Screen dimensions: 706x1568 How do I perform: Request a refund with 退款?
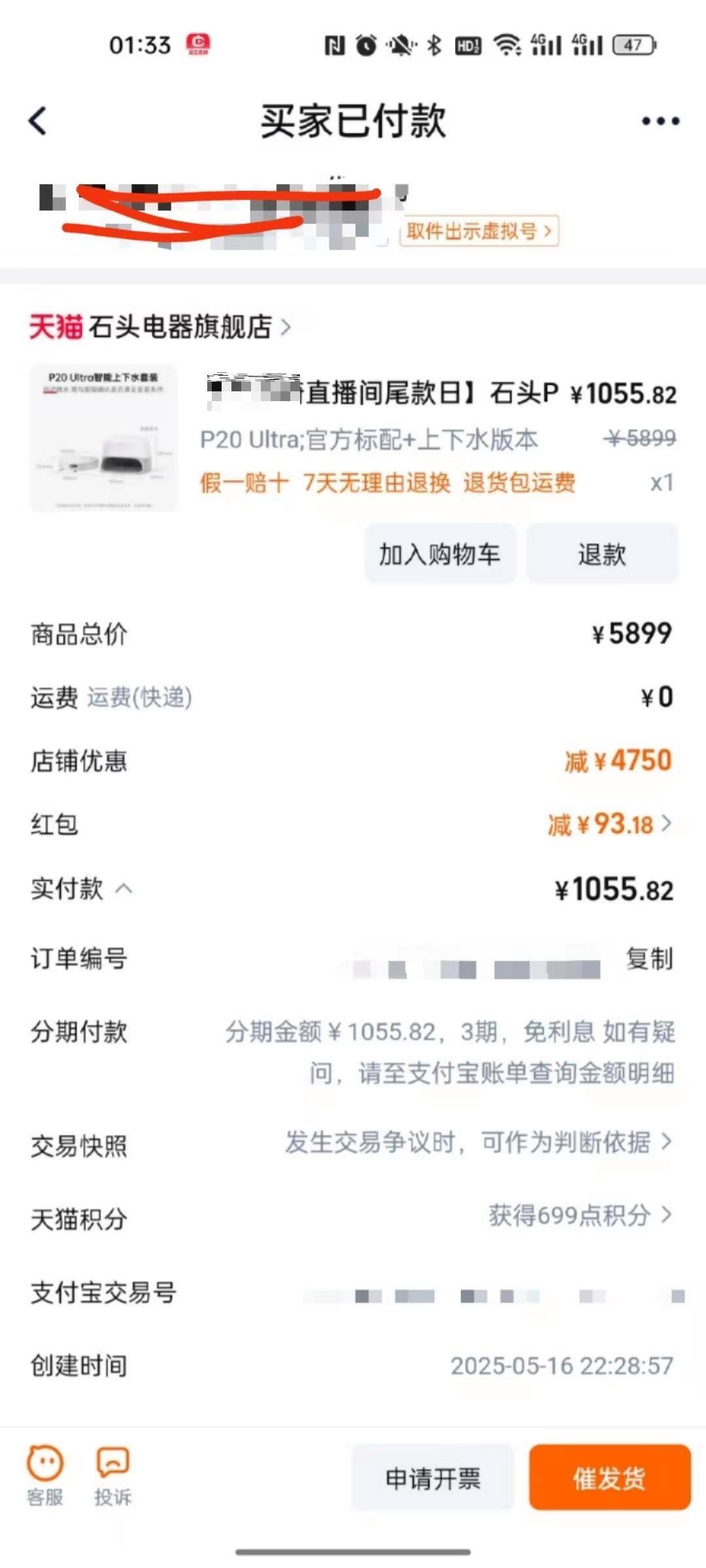(602, 554)
